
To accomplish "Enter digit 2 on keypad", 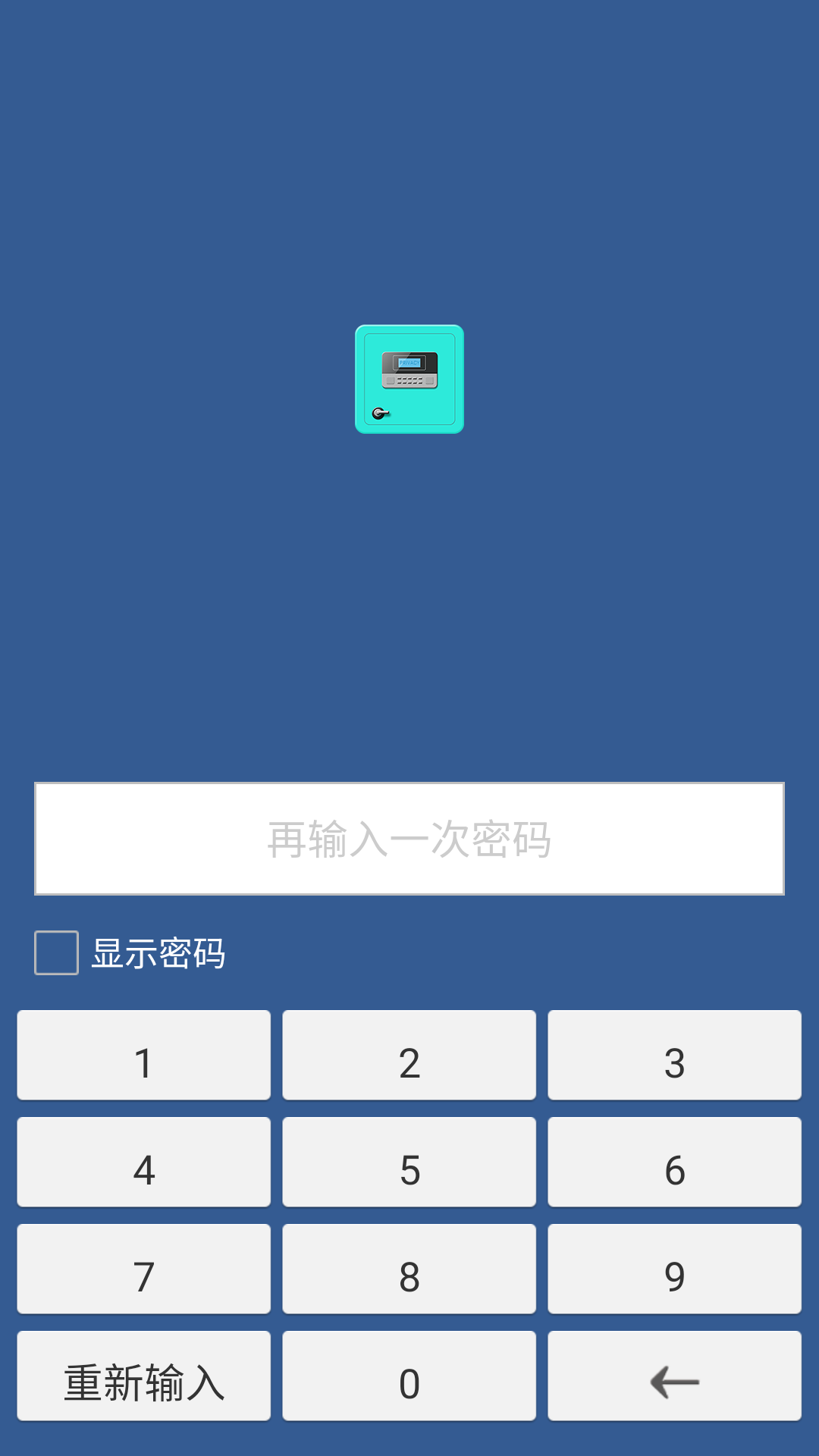I will point(409,1055).
